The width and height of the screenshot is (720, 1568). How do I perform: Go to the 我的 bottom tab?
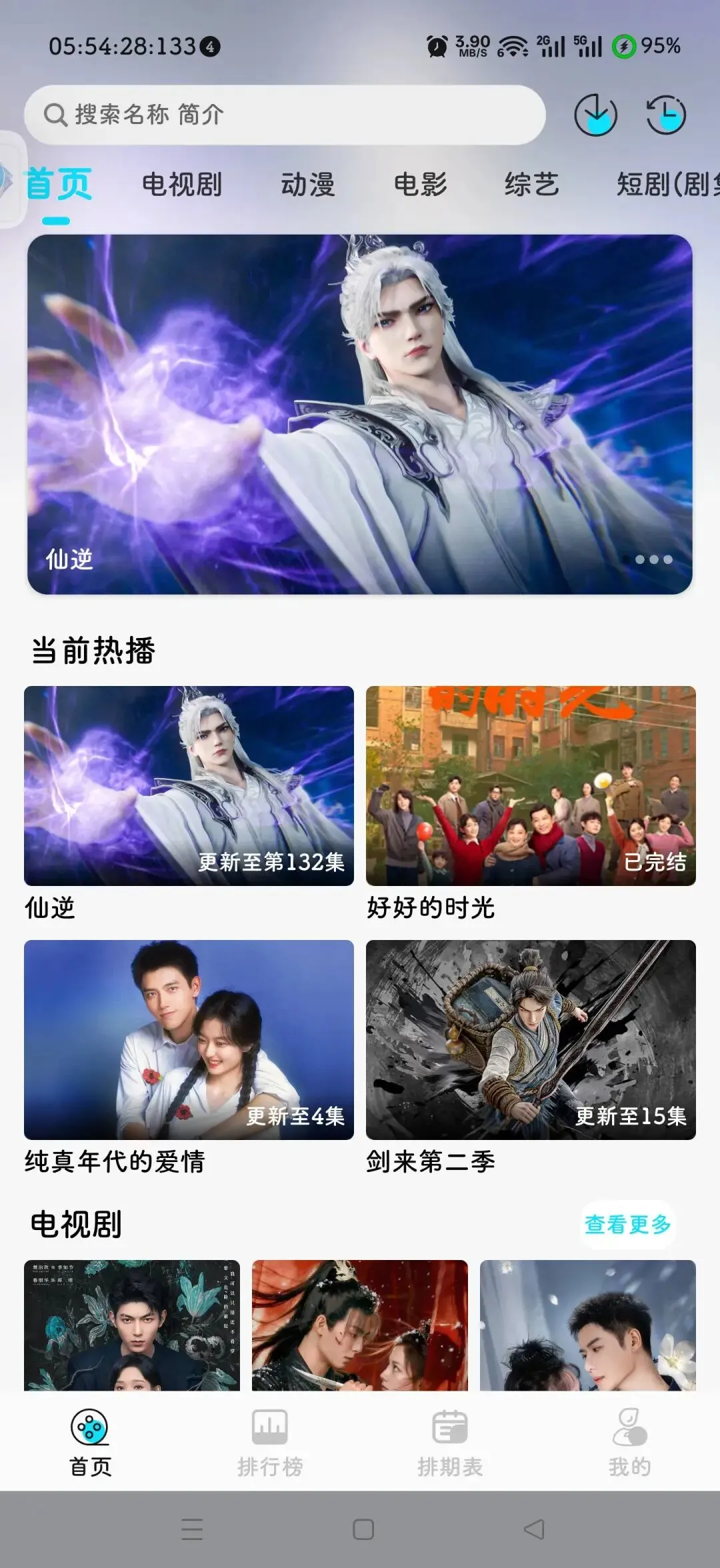[629, 1442]
